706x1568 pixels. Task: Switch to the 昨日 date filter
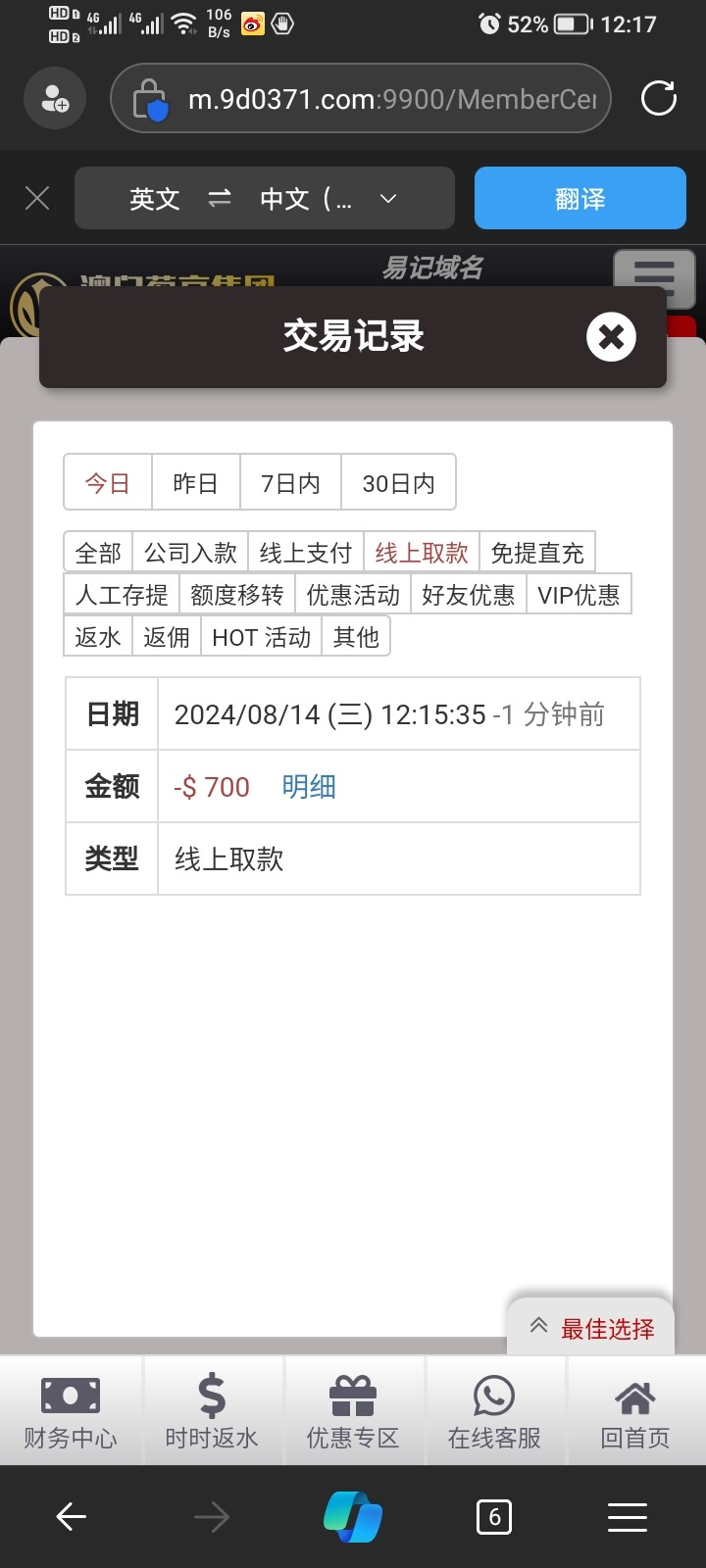[195, 483]
